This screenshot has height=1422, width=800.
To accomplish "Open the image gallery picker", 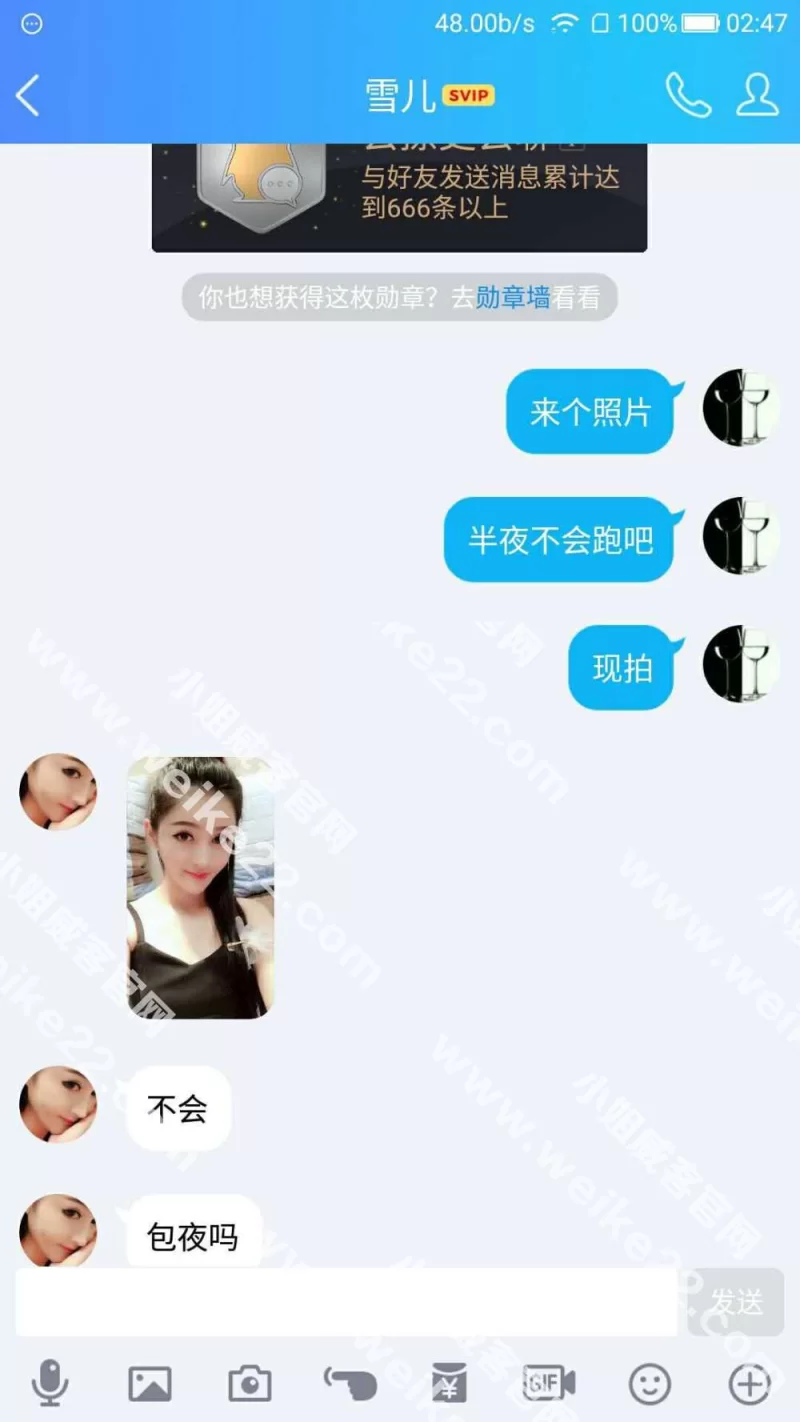I will click(x=150, y=1384).
